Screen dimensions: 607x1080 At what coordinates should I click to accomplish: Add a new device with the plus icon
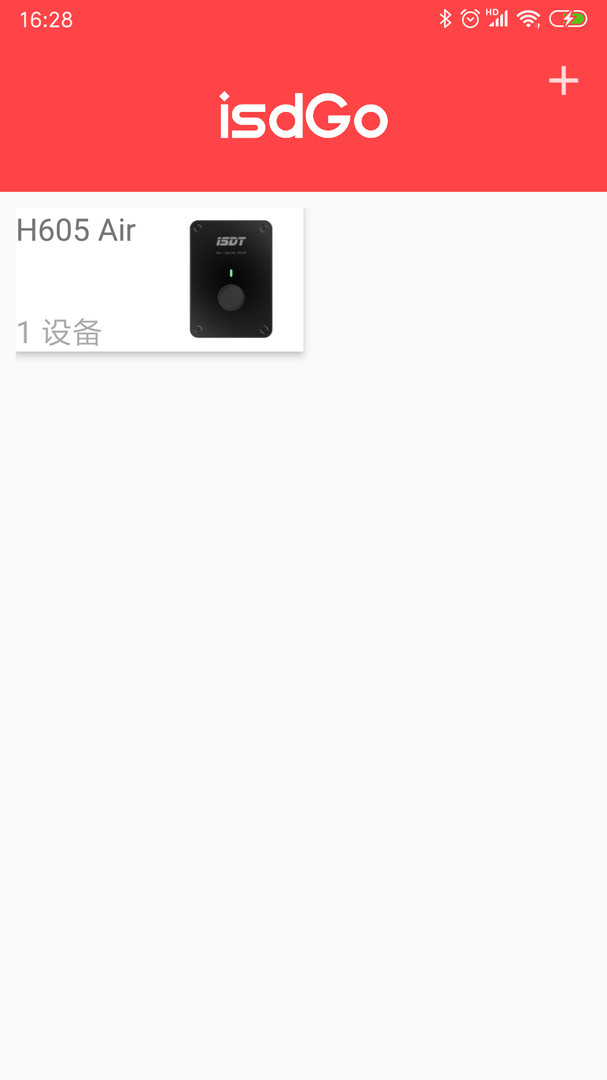(563, 81)
